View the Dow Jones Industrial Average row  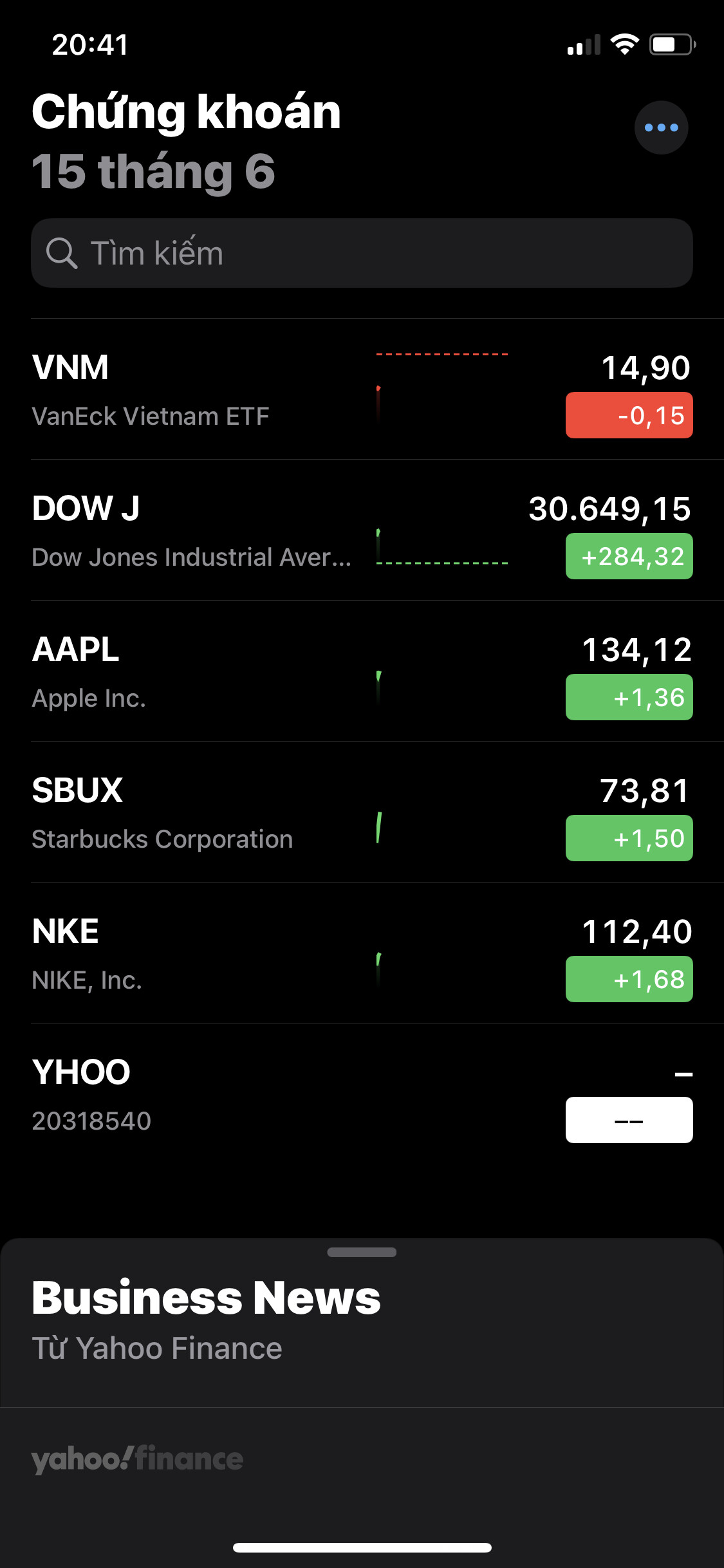click(193, 530)
